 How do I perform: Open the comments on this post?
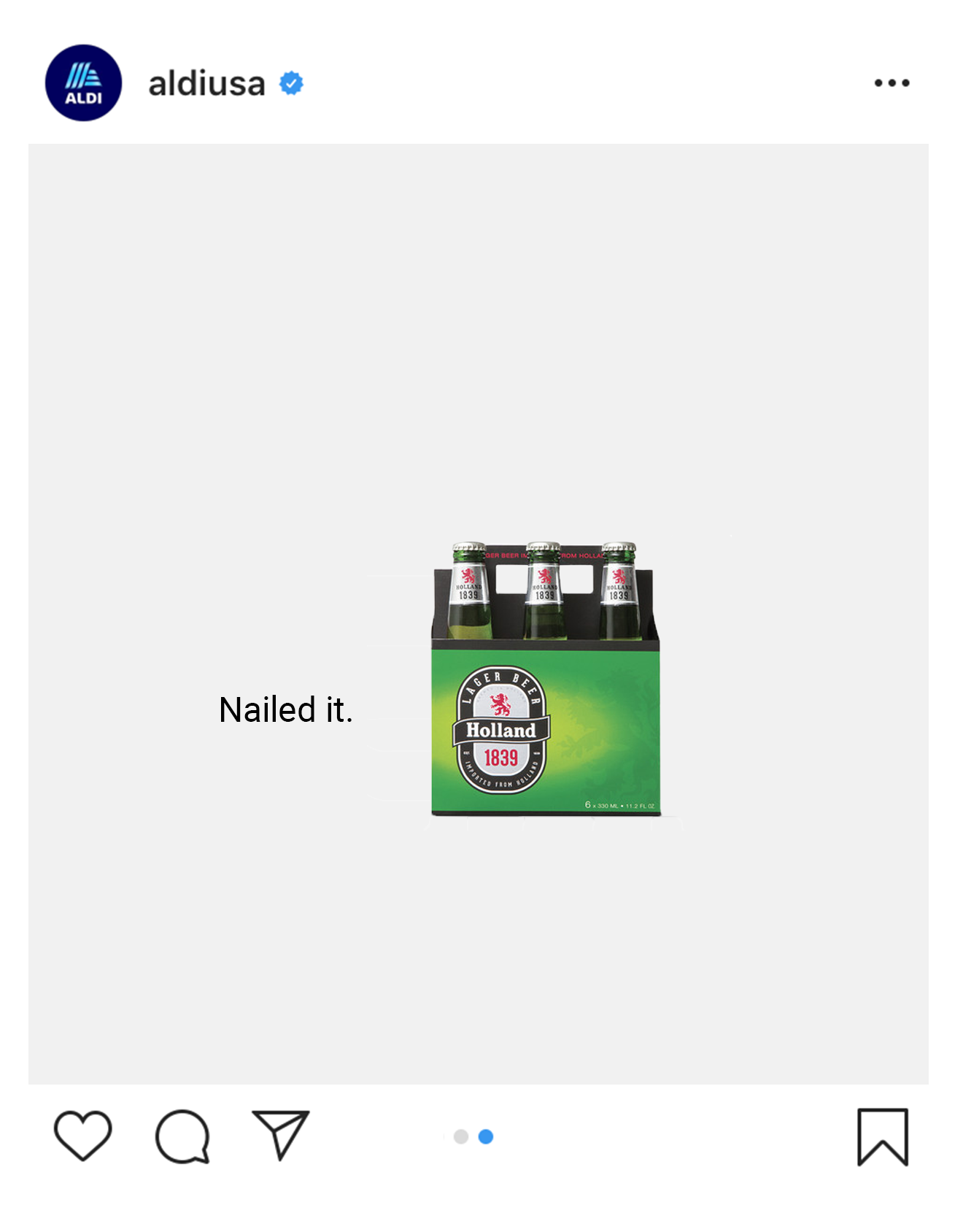[x=182, y=1136]
